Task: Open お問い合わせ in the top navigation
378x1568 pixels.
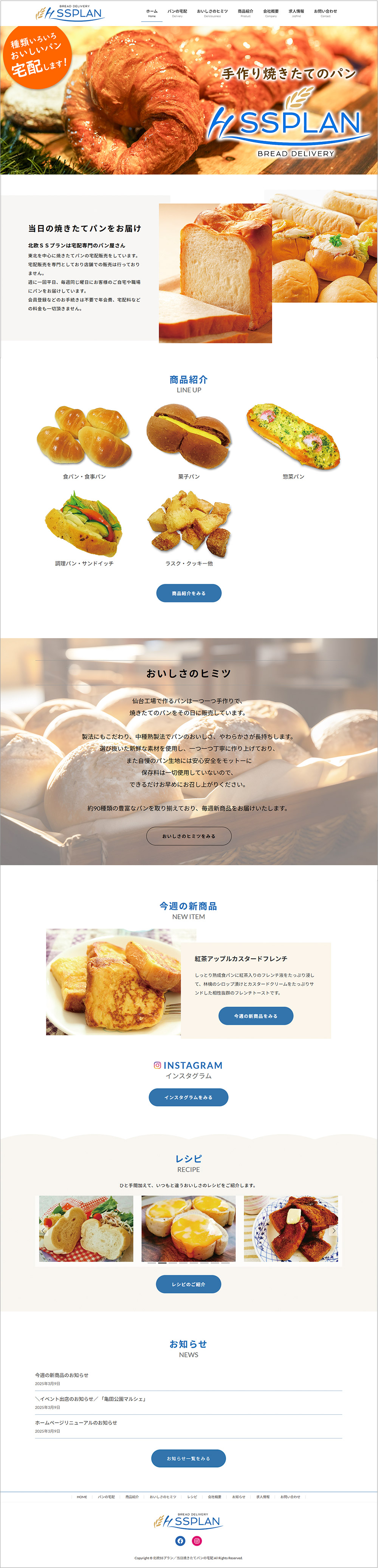Action: [325, 12]
